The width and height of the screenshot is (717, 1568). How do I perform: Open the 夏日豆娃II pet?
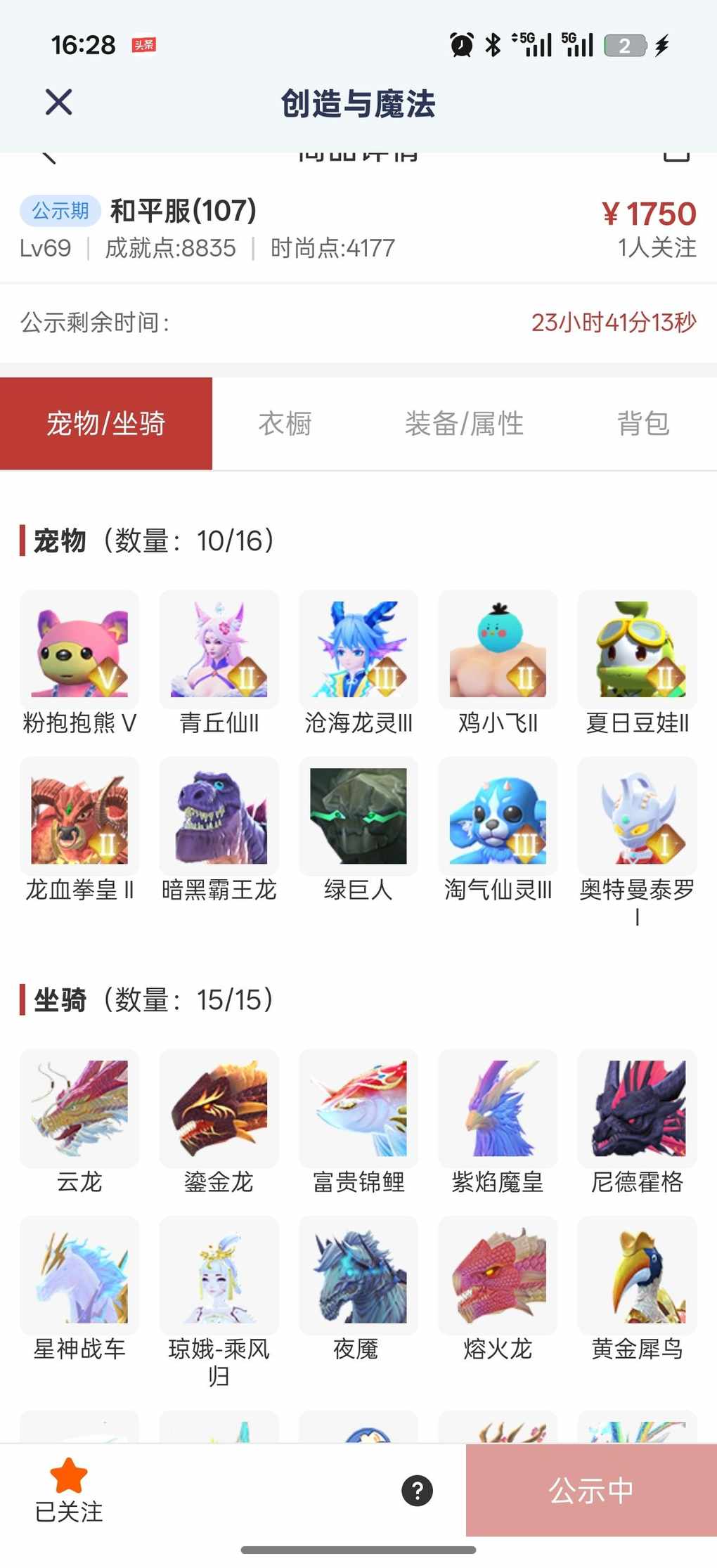(637, 649)
